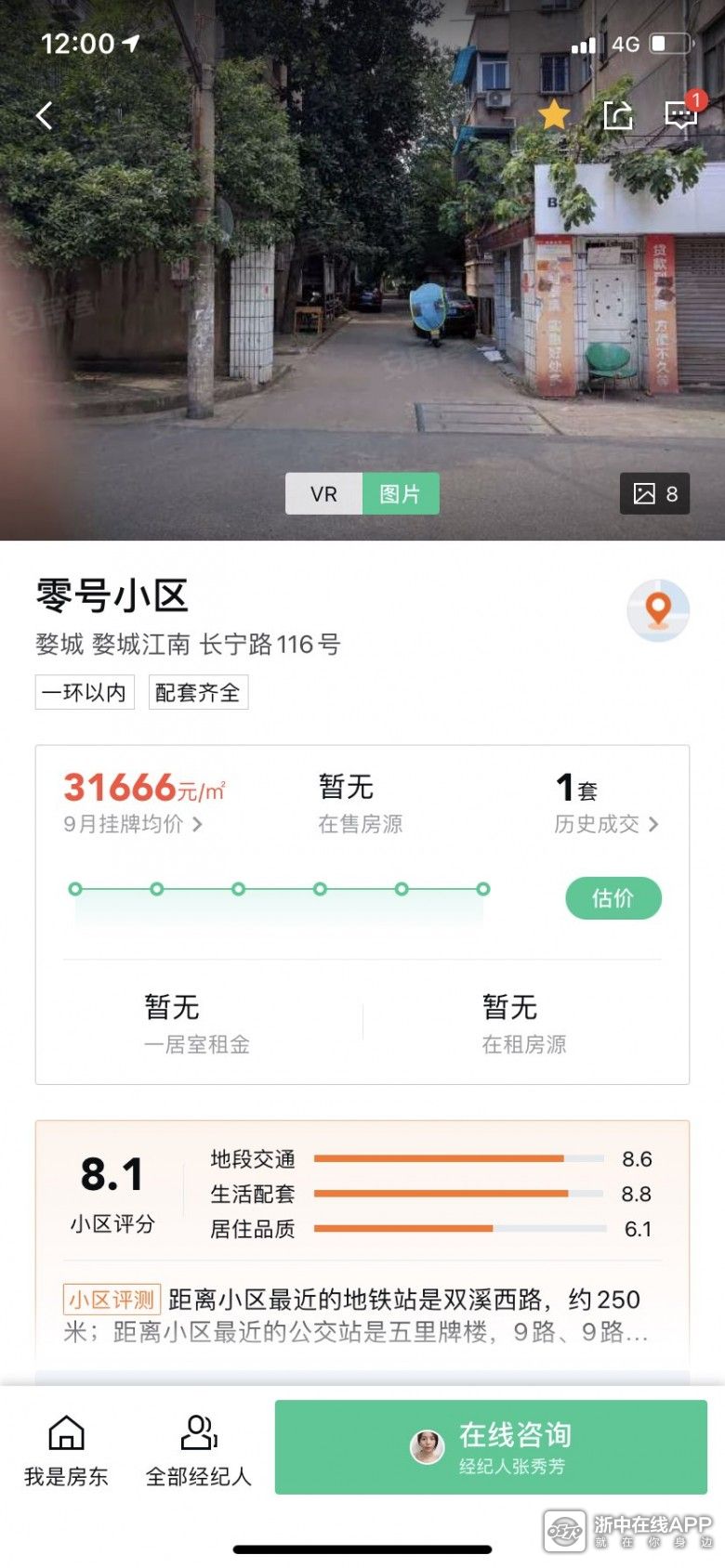The image size is (725, 1568).
Task: Select the 图片 tab
Action: click(401, 494)
